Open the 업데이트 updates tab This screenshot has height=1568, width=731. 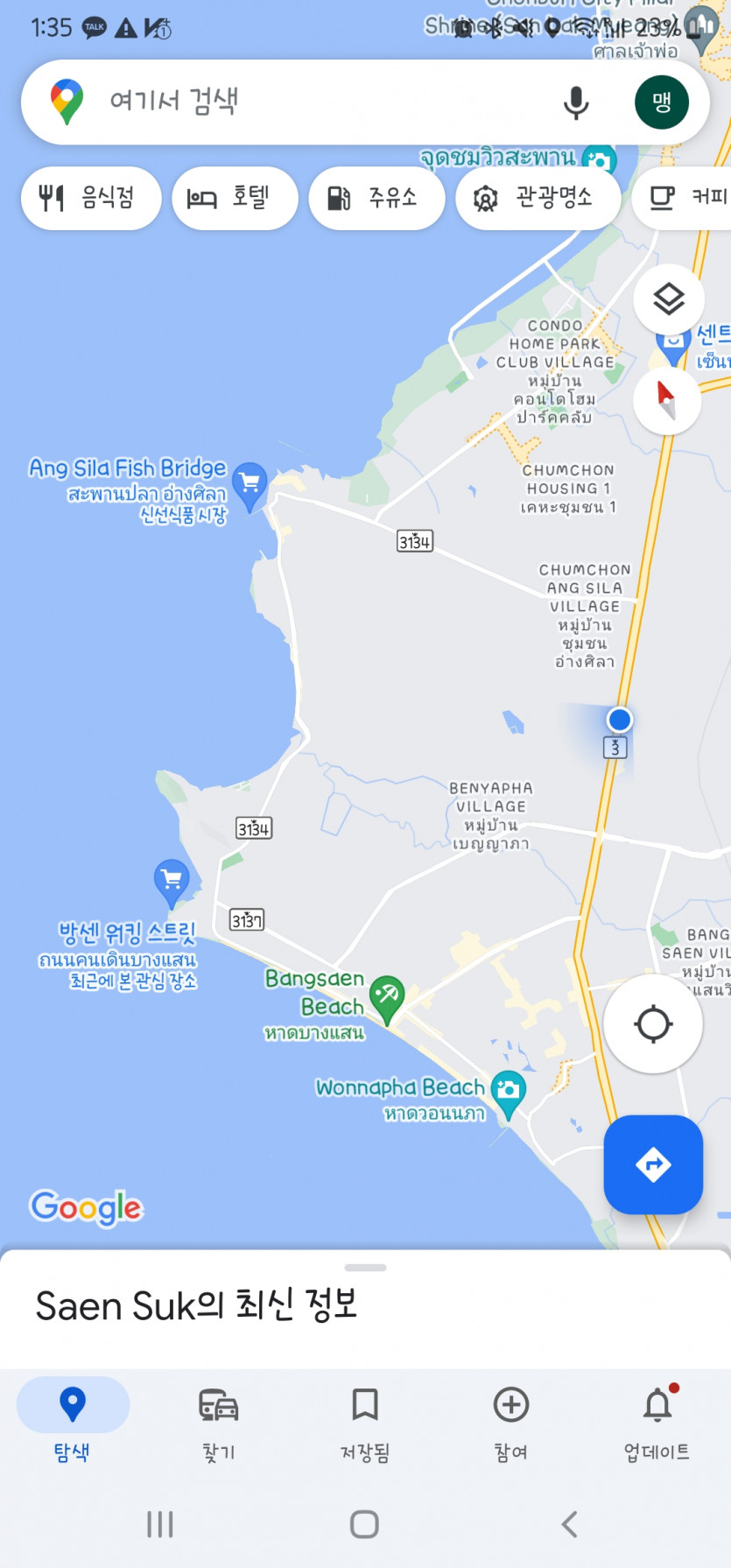[x=657, y=1420]
